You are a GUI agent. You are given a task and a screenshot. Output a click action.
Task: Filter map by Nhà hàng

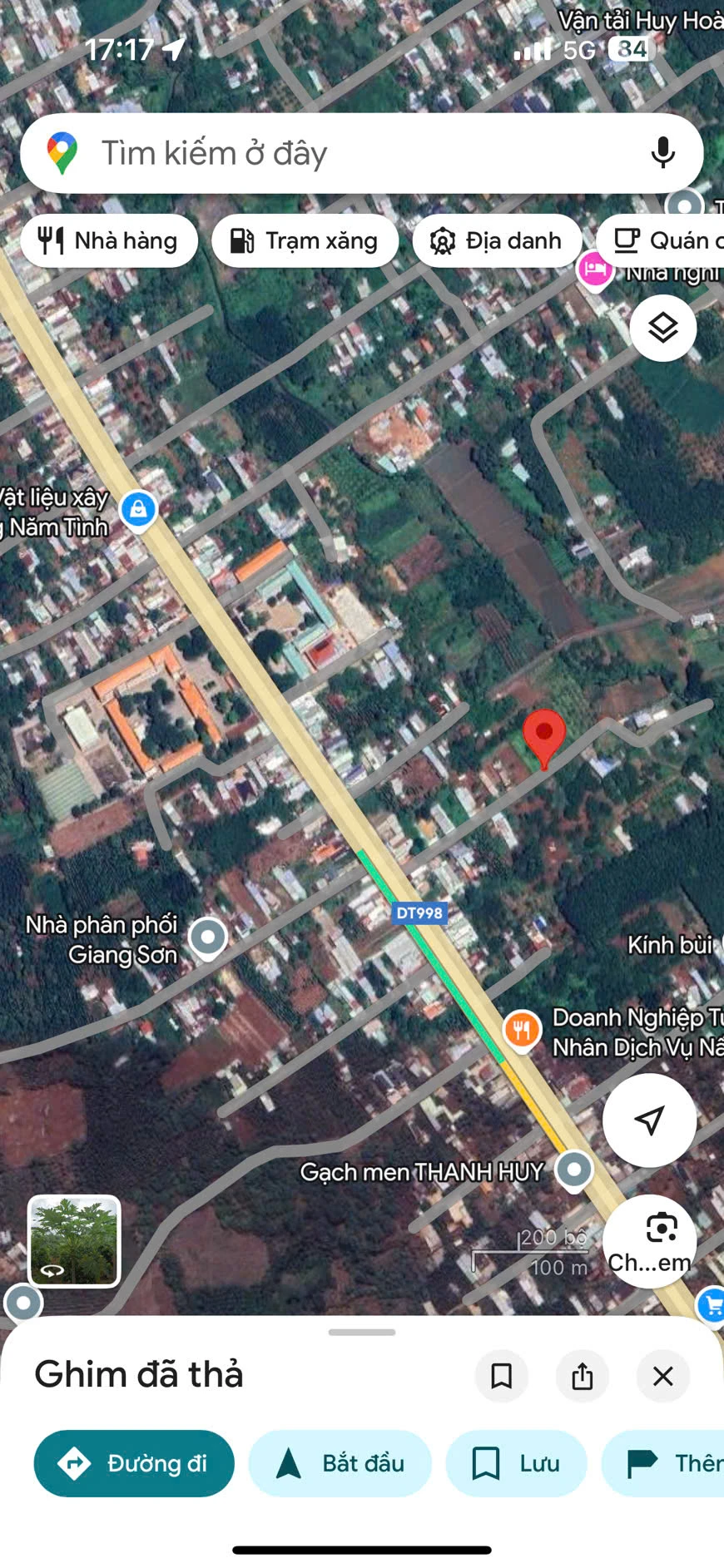pos(109,241)
